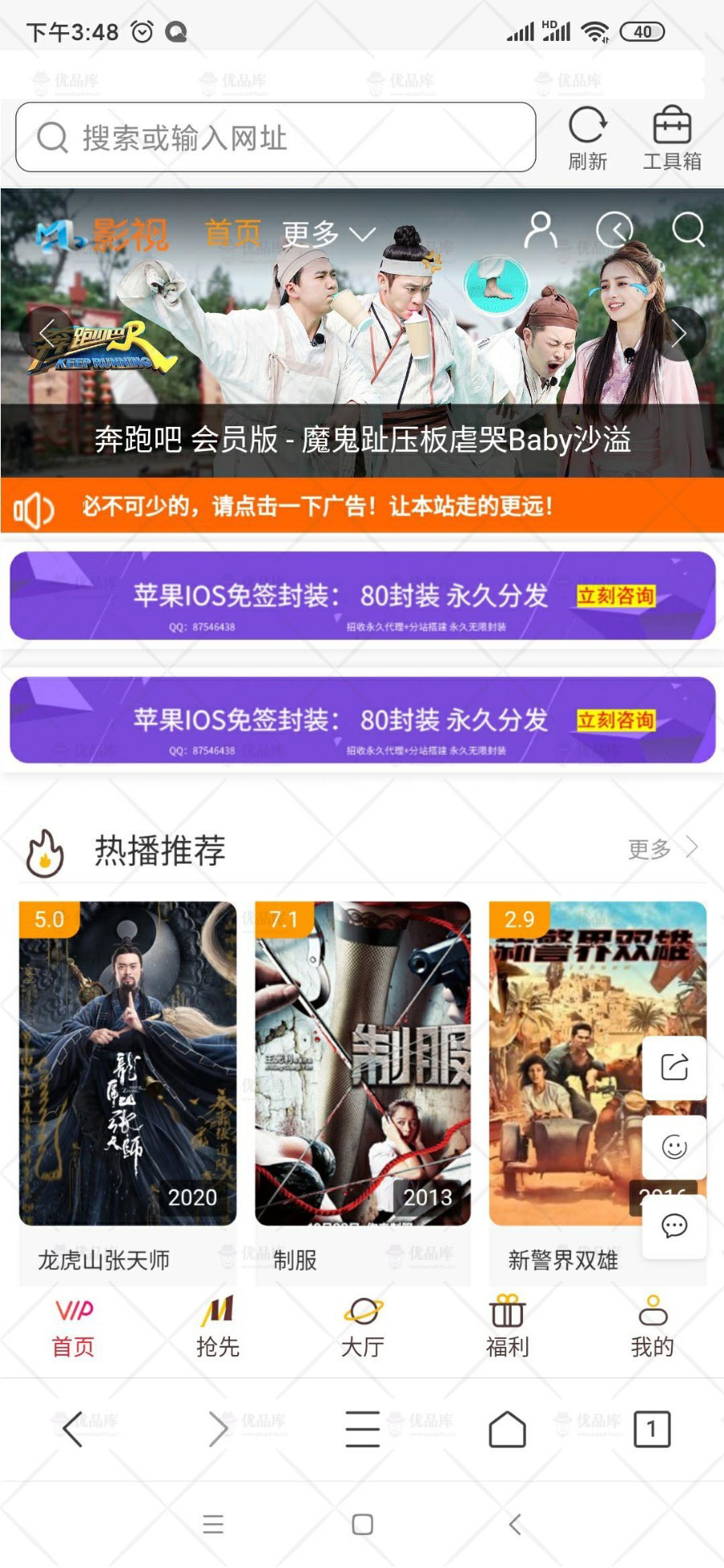Expand the 更多 dropdown menu
724x1568 pixels.
[x=327, y=234]
